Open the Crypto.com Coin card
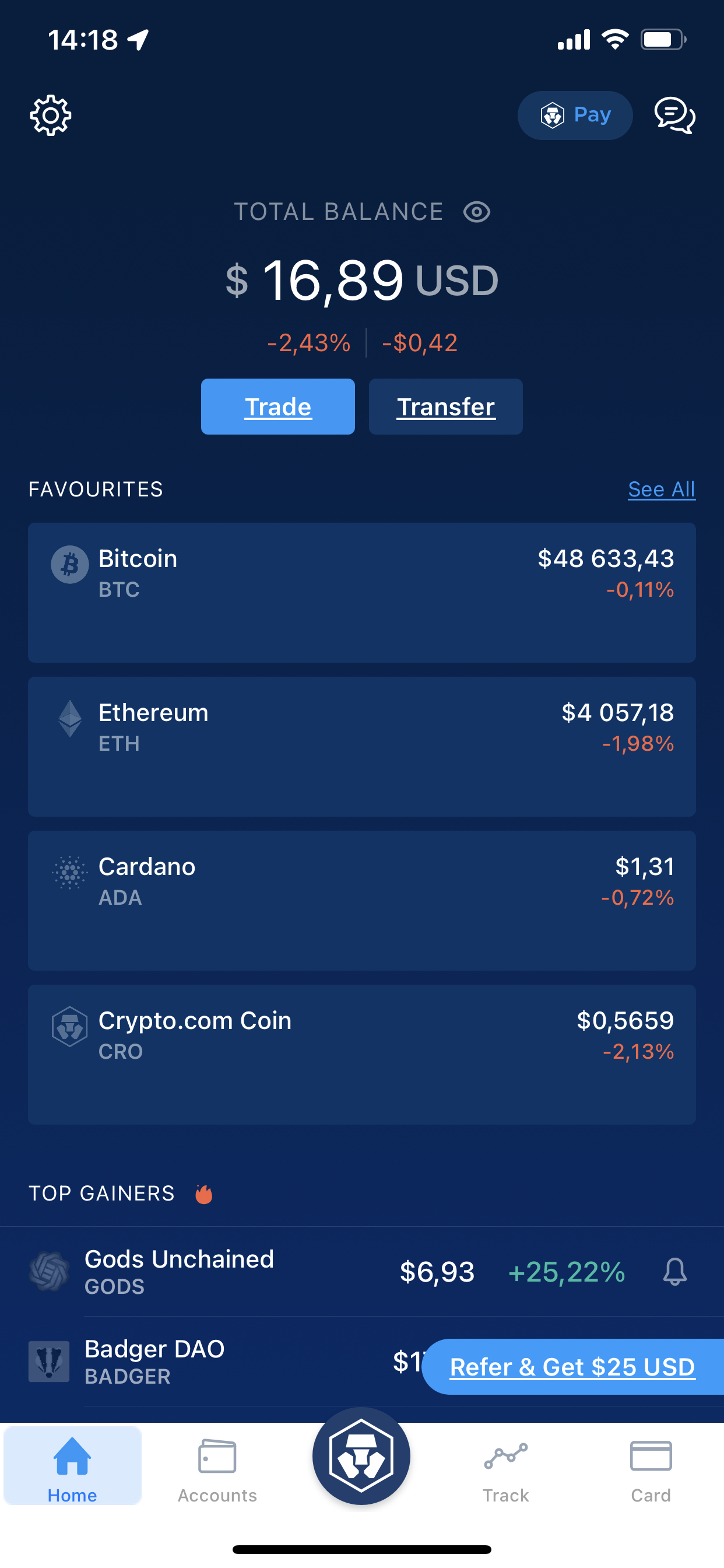The height and width of the screenshot is (1568, 724). coord(361,1054)
